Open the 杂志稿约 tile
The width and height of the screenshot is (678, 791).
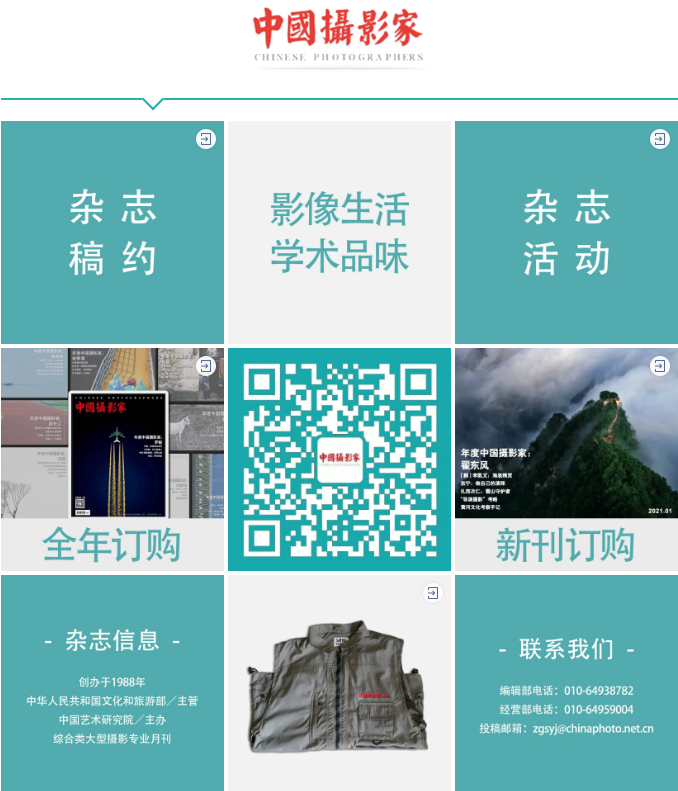[112, 233]
